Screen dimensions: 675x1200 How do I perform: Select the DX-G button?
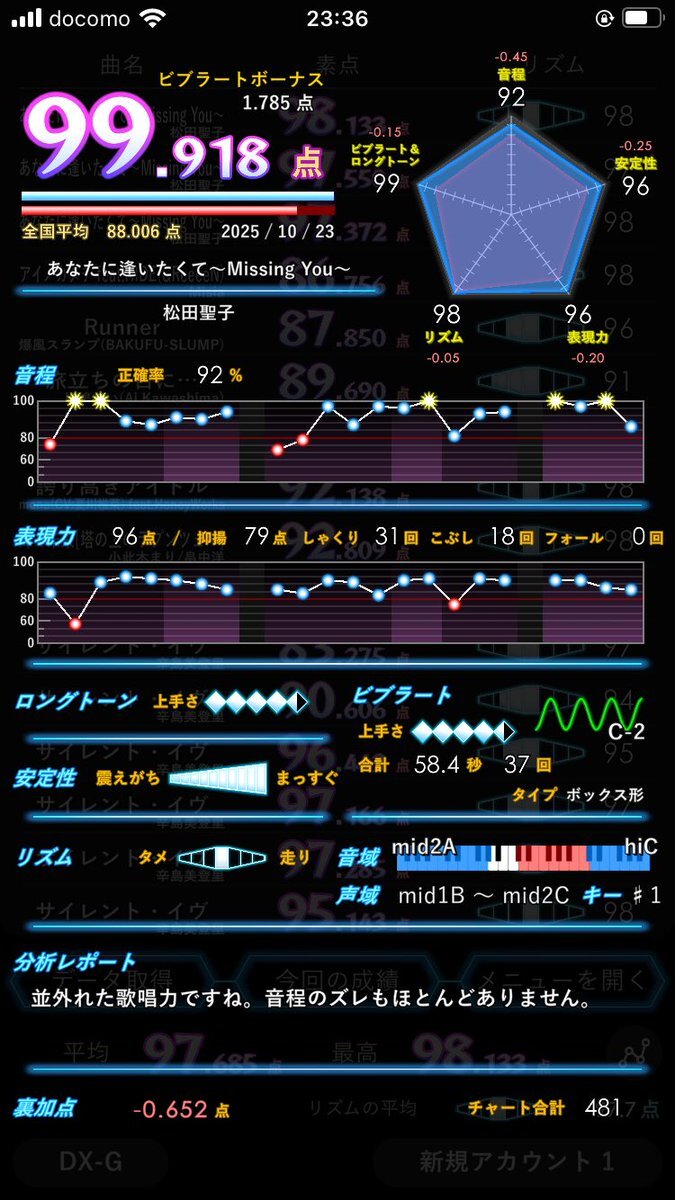(90, 1161)
